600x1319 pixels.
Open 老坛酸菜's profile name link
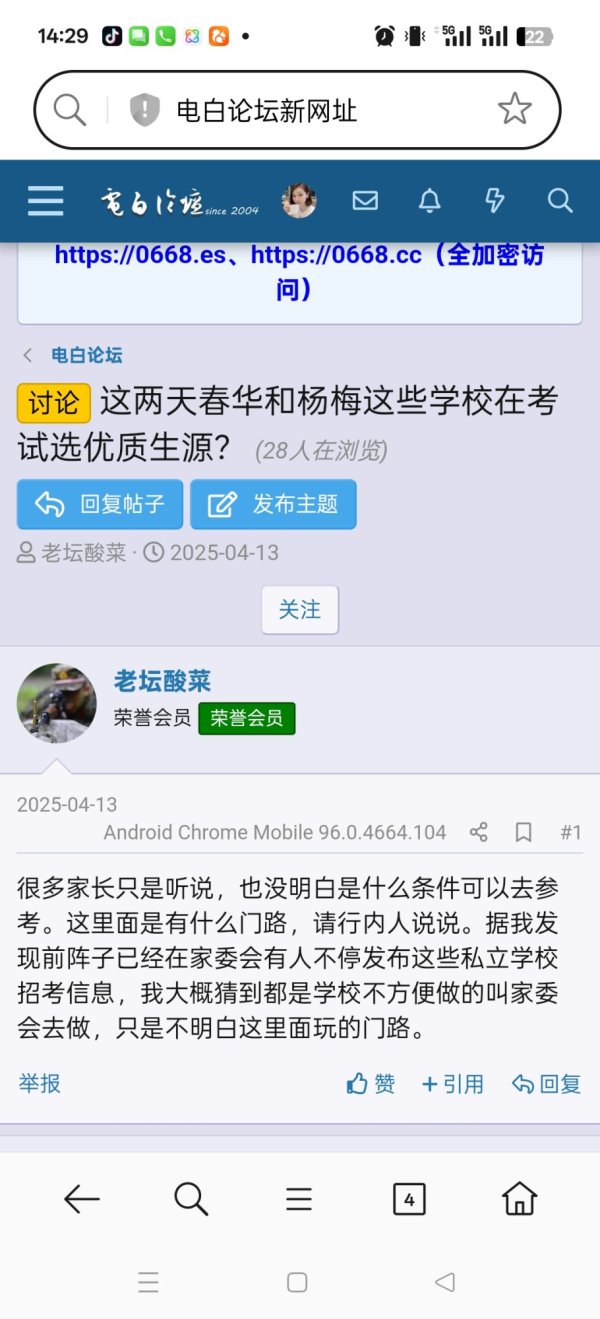coord(162,682)
